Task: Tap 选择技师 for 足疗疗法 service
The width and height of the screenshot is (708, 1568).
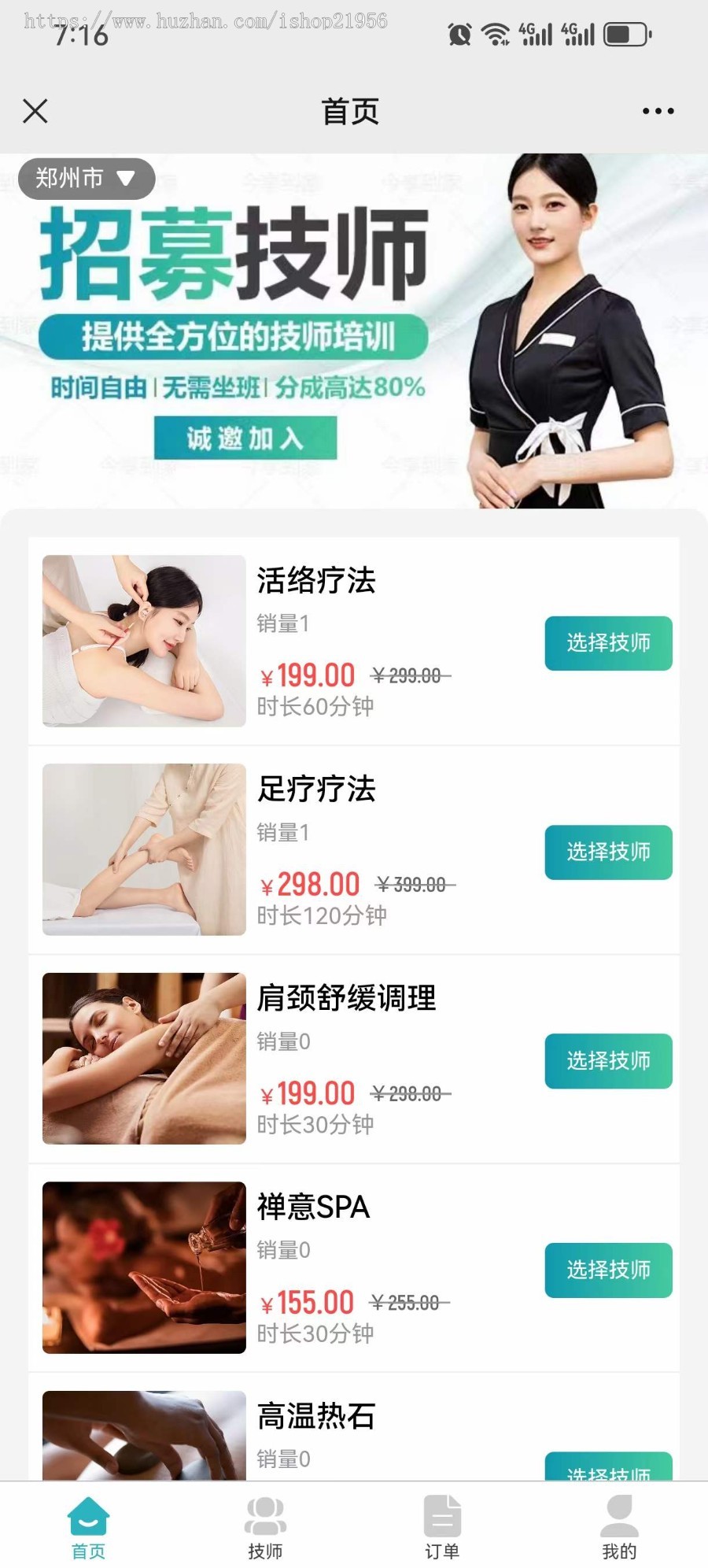Action: pyautogui.click(x=607, y=852)
